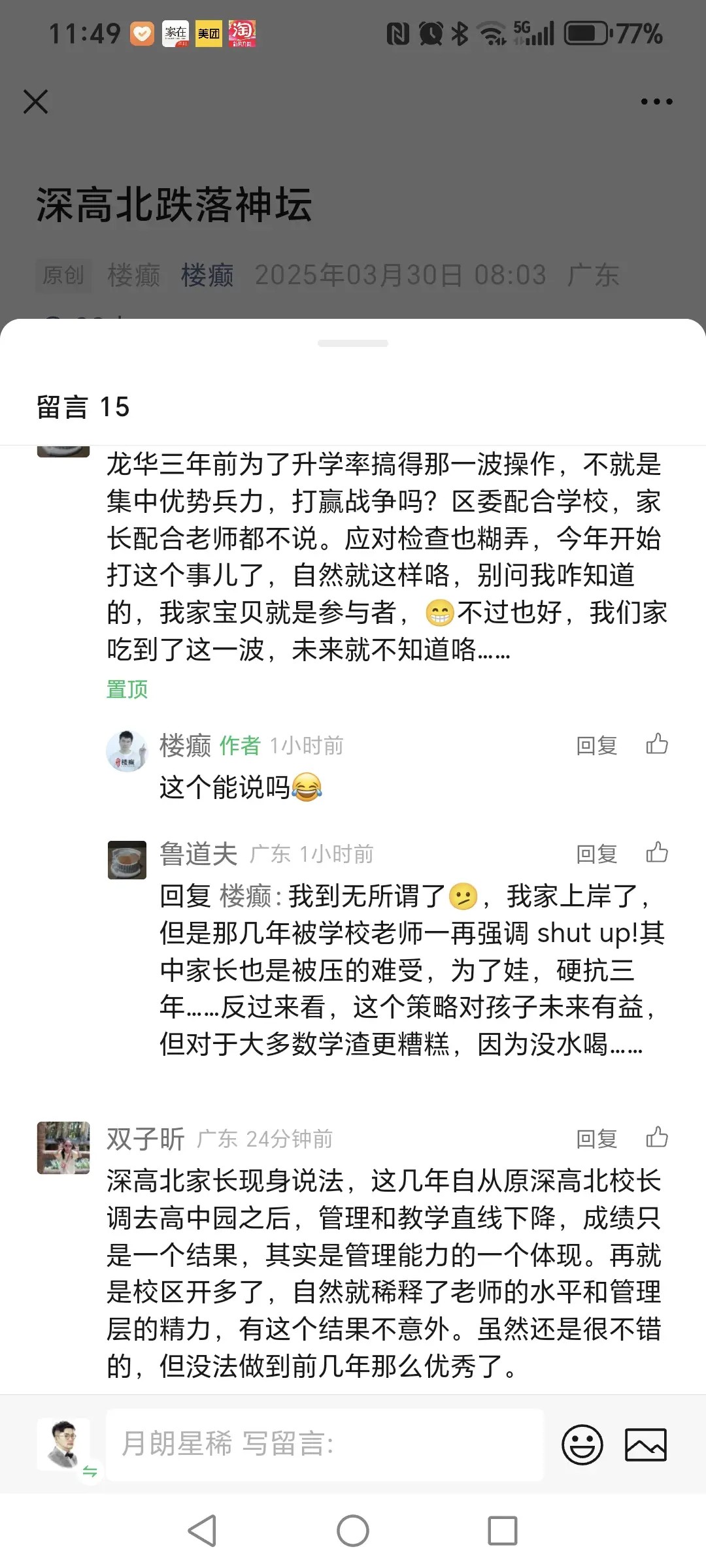Like 楼癫's reply
The height and width of the screenshot is (1568, 706).
coord(657,744)
